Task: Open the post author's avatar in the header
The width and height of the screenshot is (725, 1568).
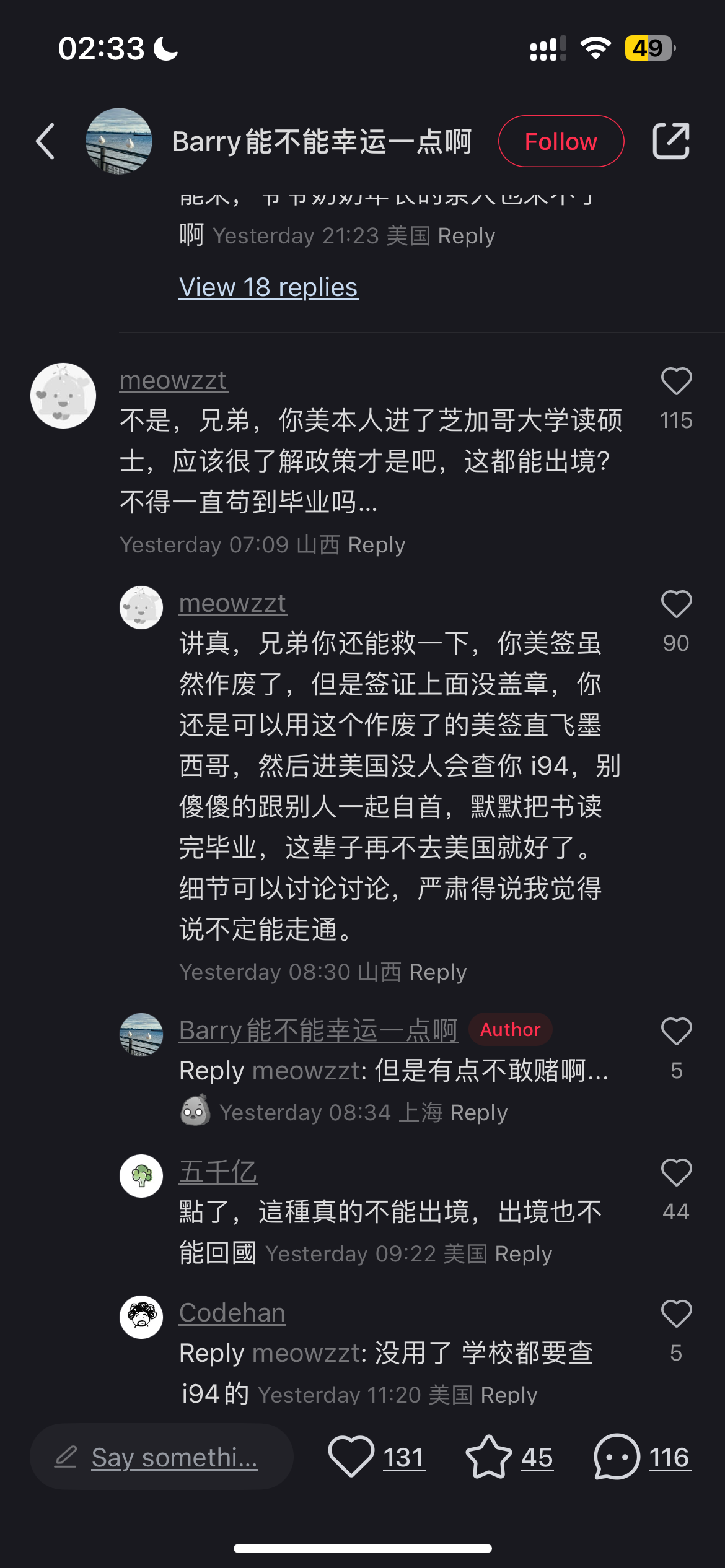Action: click(x=118, y=141)
